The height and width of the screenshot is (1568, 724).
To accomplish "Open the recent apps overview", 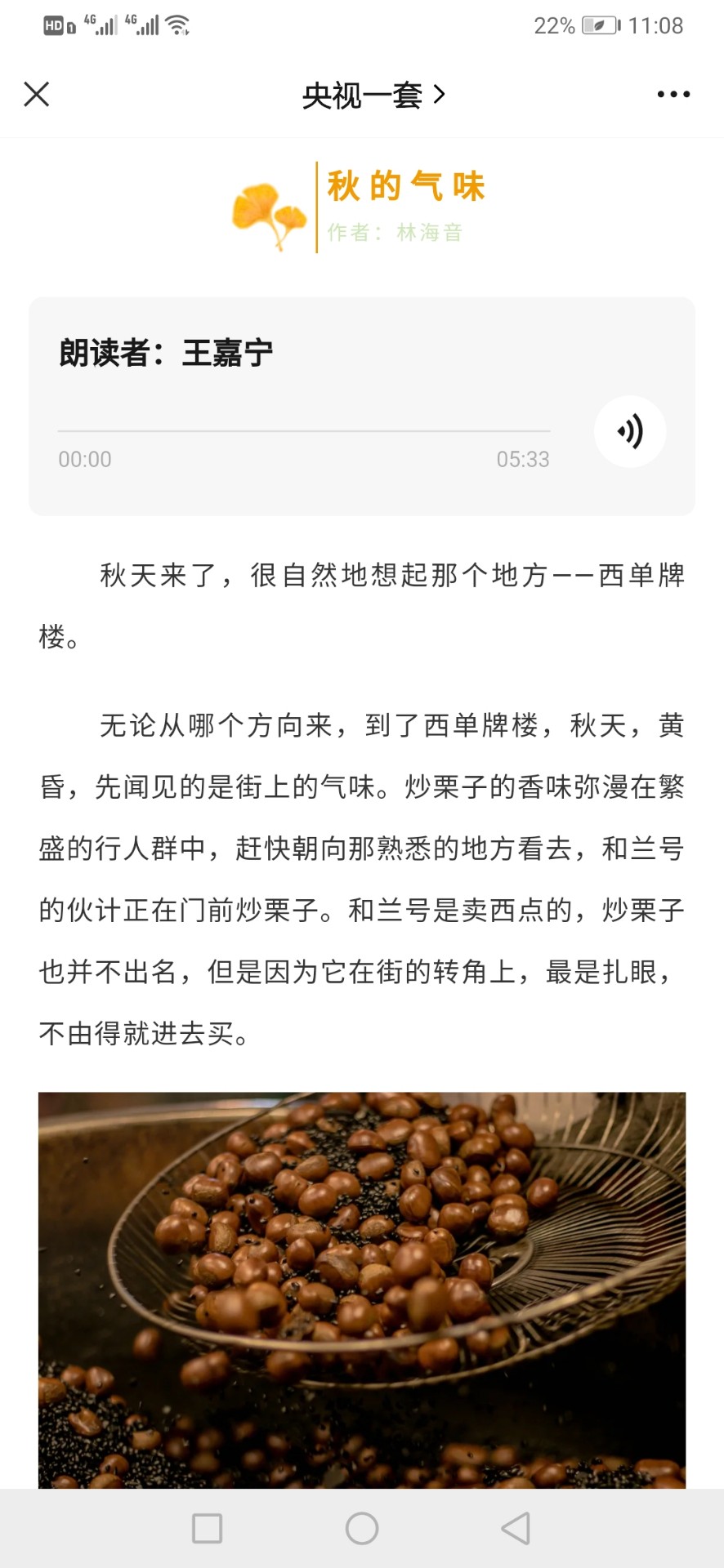I will [207, 1528].
